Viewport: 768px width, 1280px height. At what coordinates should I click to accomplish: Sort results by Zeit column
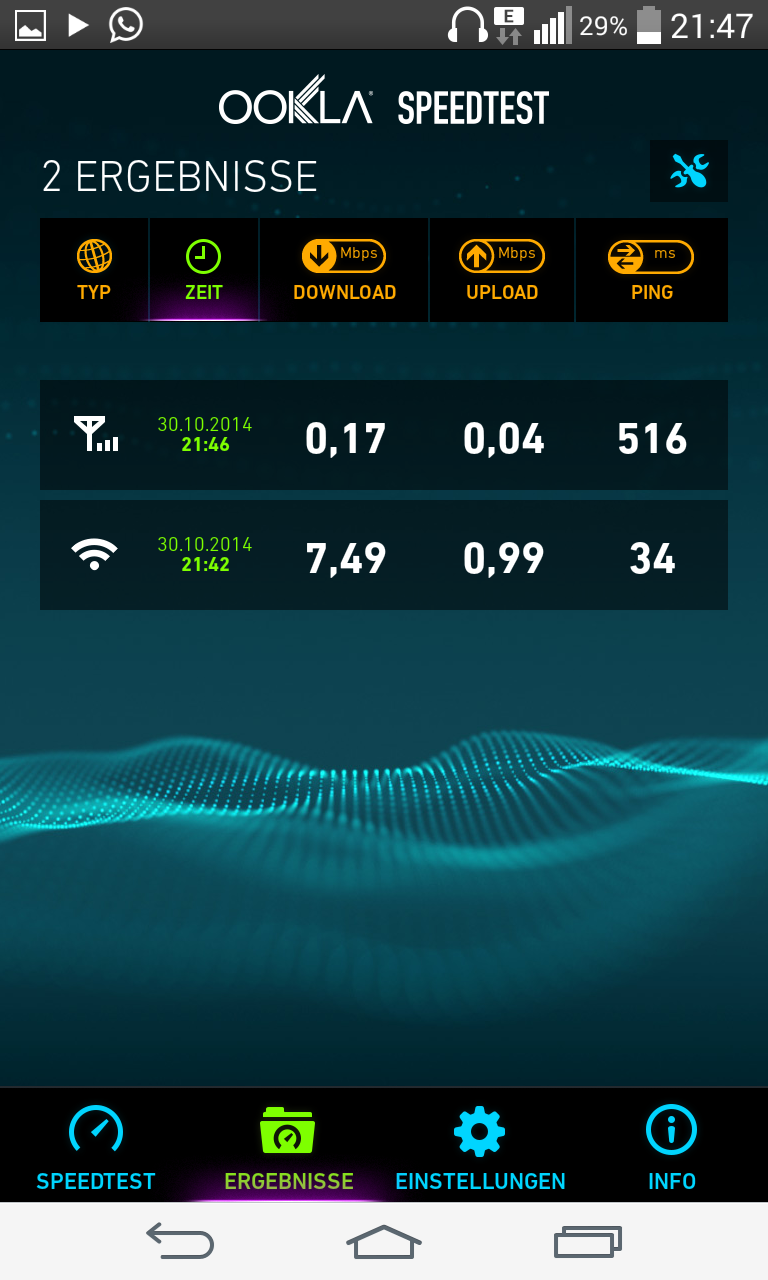204,270
